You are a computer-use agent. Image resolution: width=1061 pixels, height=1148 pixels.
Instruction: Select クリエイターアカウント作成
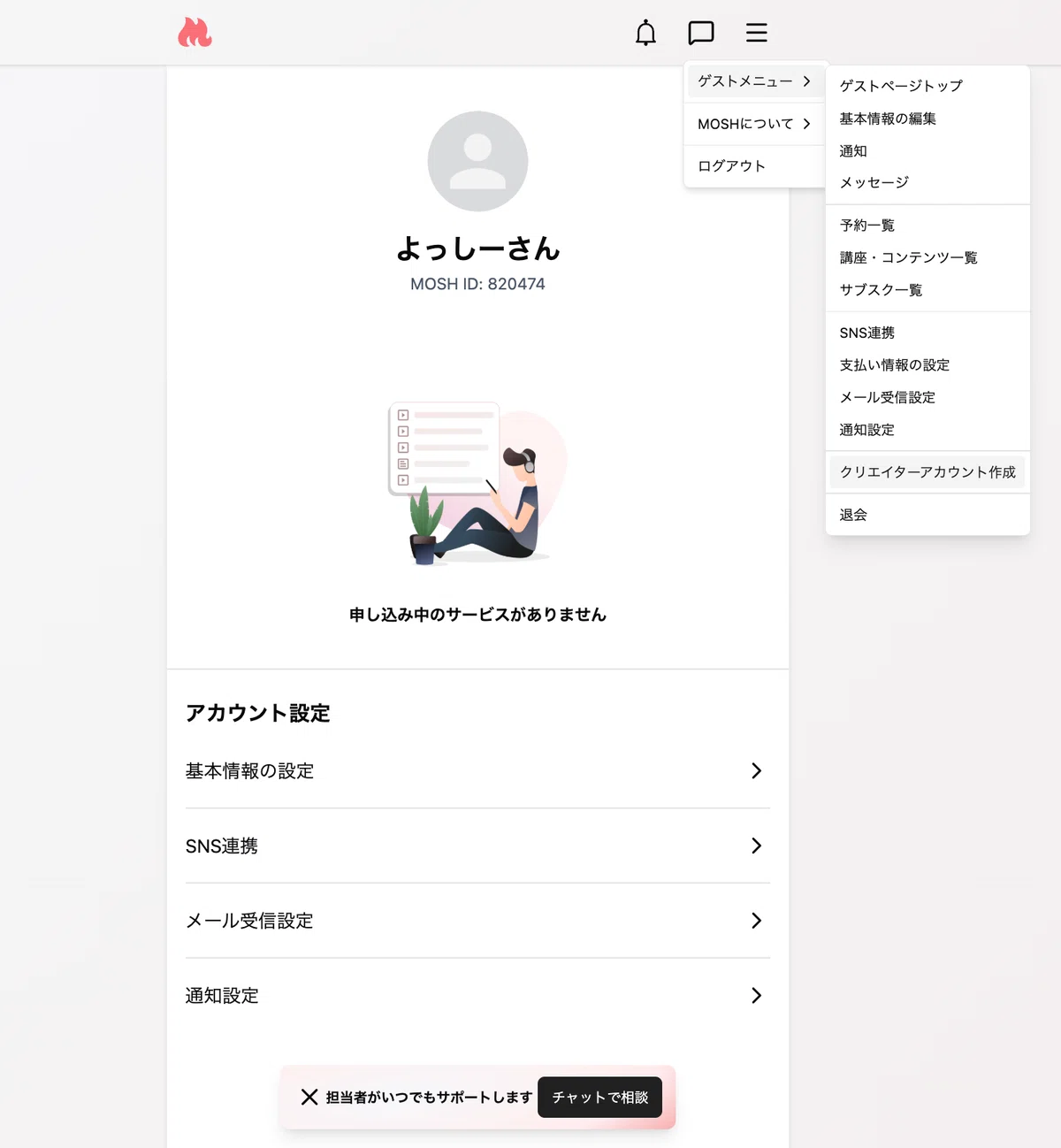pos(927,472)
